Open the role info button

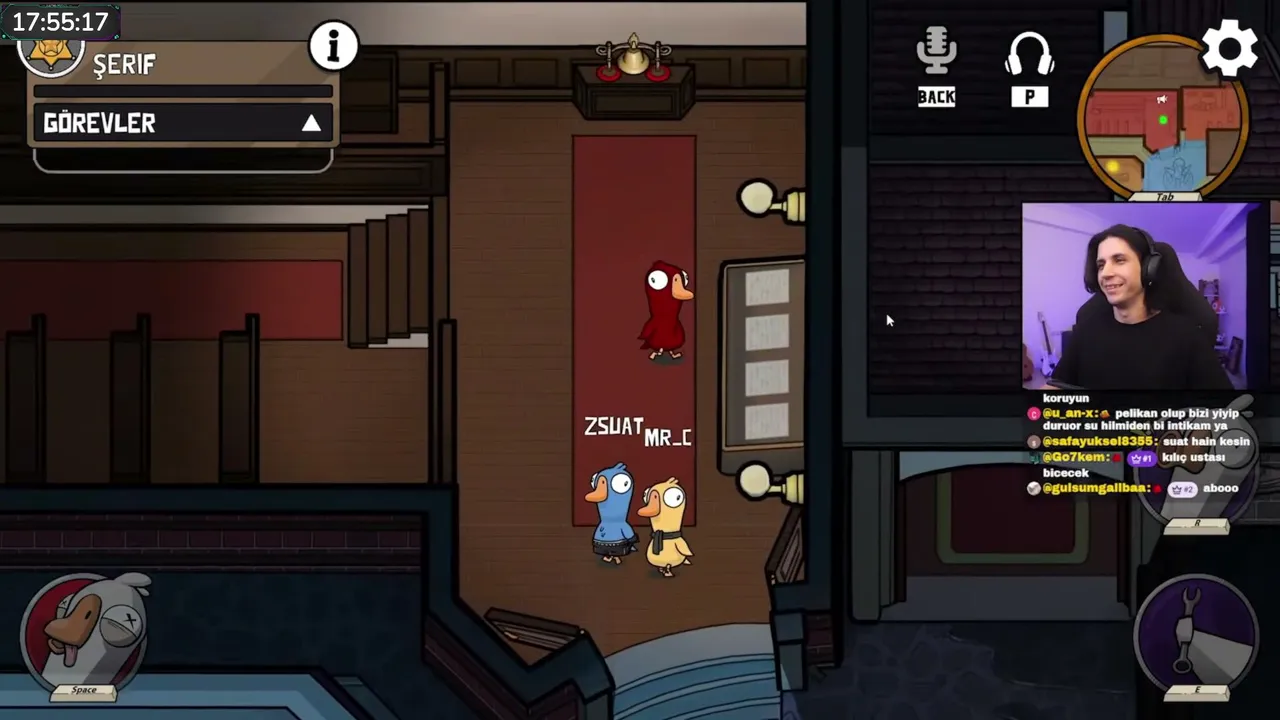(333, 45)
